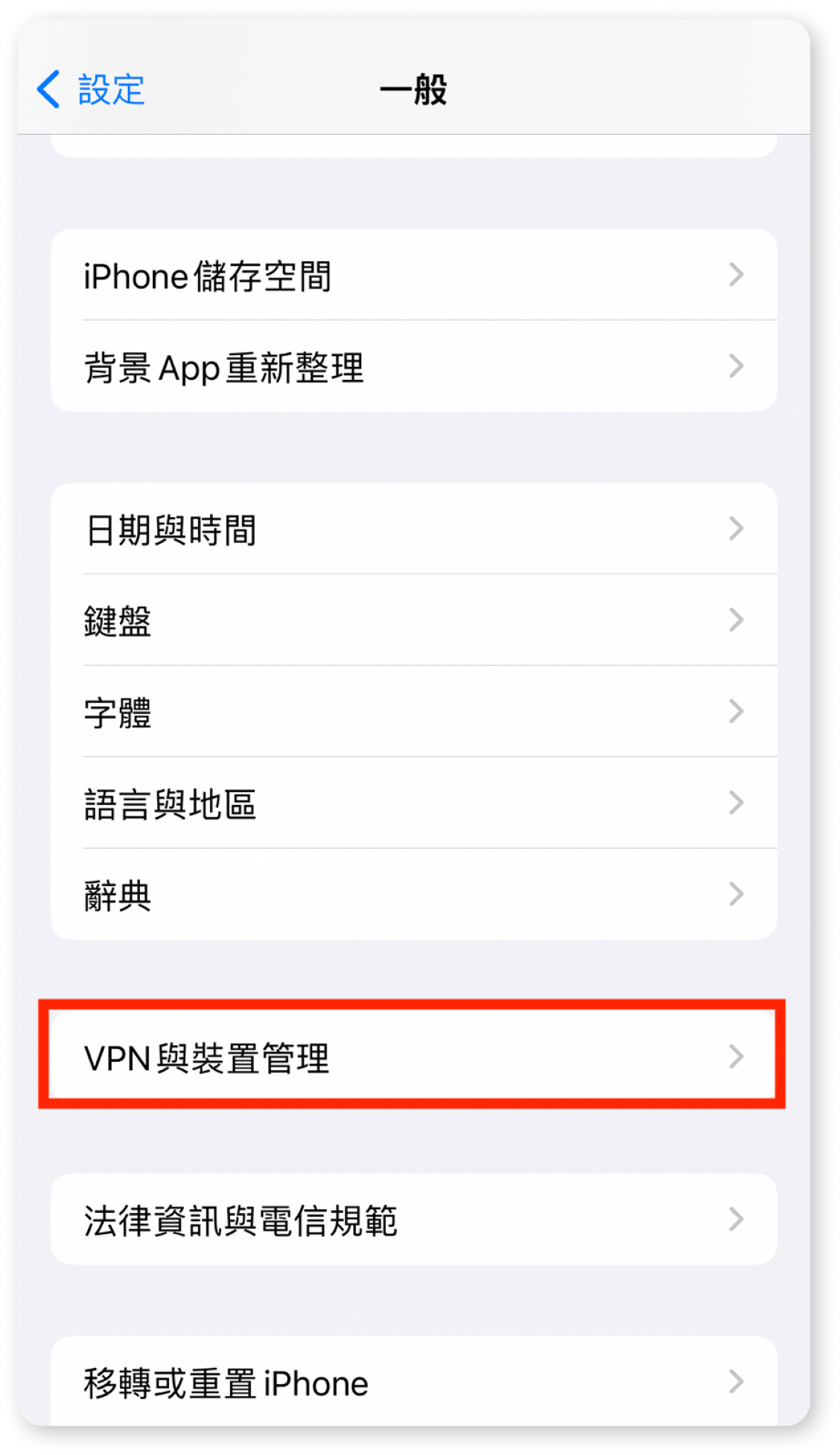This screenshot has width=840, height=1455.
Task: Open 鍵盤 settings
Action: click(x=413, y=620)
